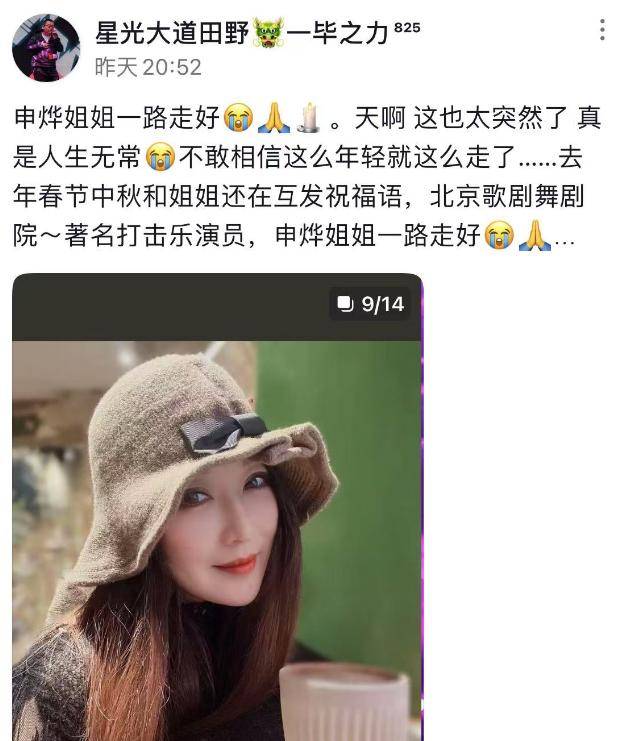Open the photo marked 9/14
Viewport: 632px width, 741px height.
tap(217, 520)
